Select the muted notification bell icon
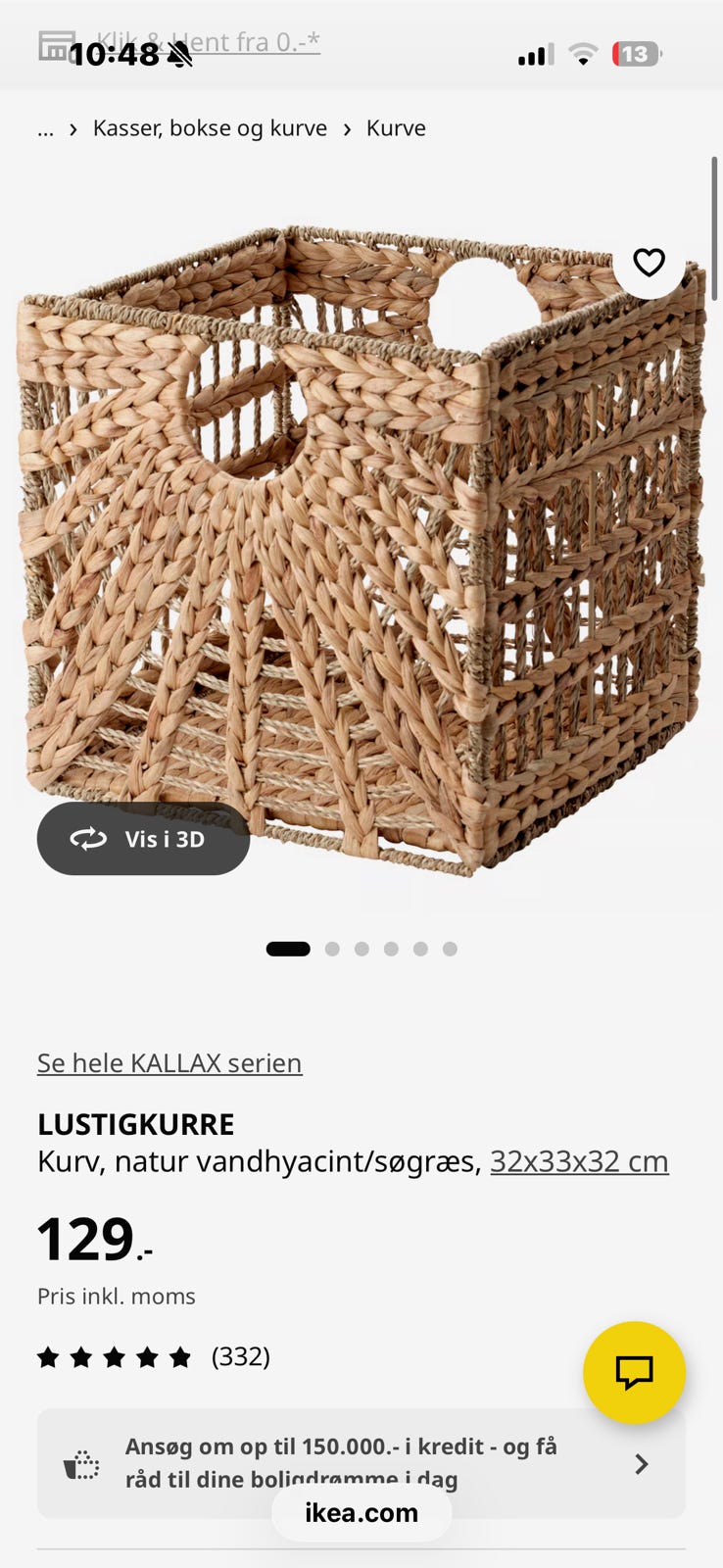Image resolution: width=723 pixels, height=1568 pixels. click(x=178, y=54)
